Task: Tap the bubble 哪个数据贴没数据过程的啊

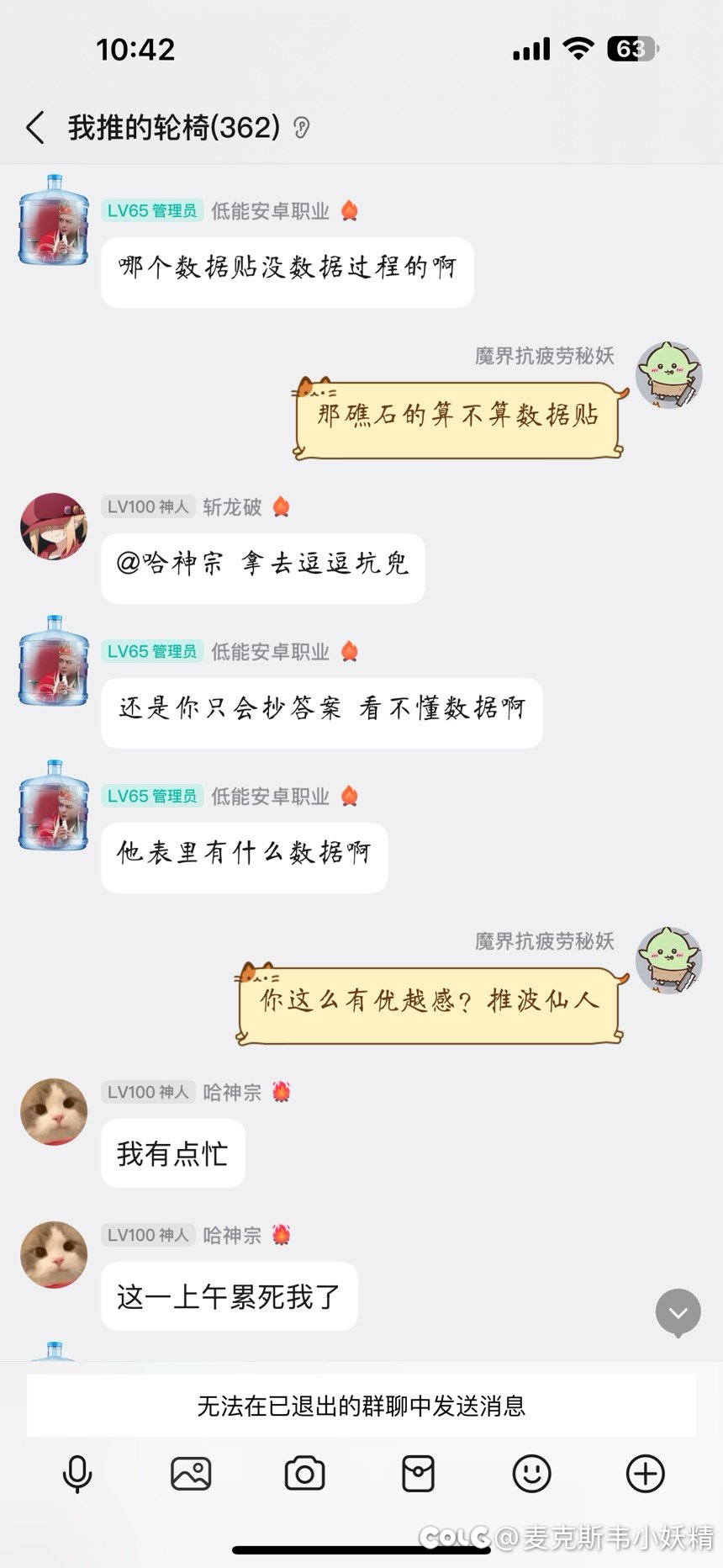Action: tap(287, 271)
